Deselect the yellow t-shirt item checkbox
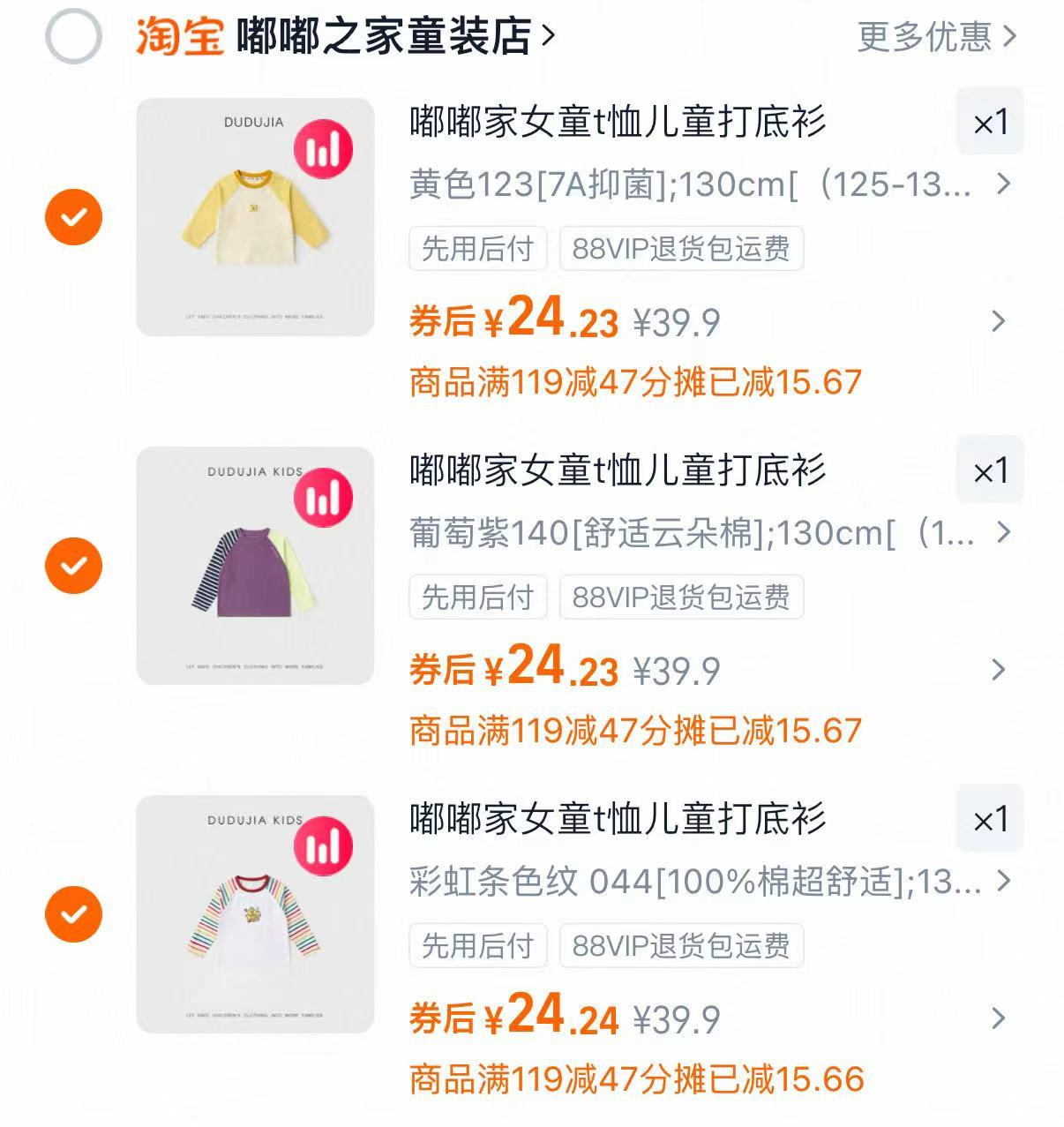 coord(74,216)
